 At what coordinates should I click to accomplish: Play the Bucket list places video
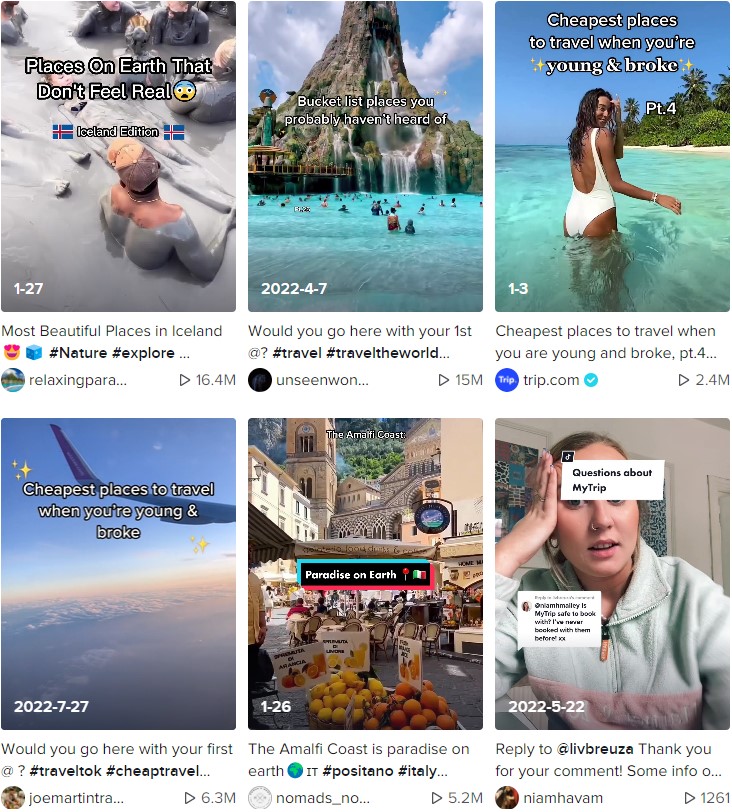click(365, 156)
